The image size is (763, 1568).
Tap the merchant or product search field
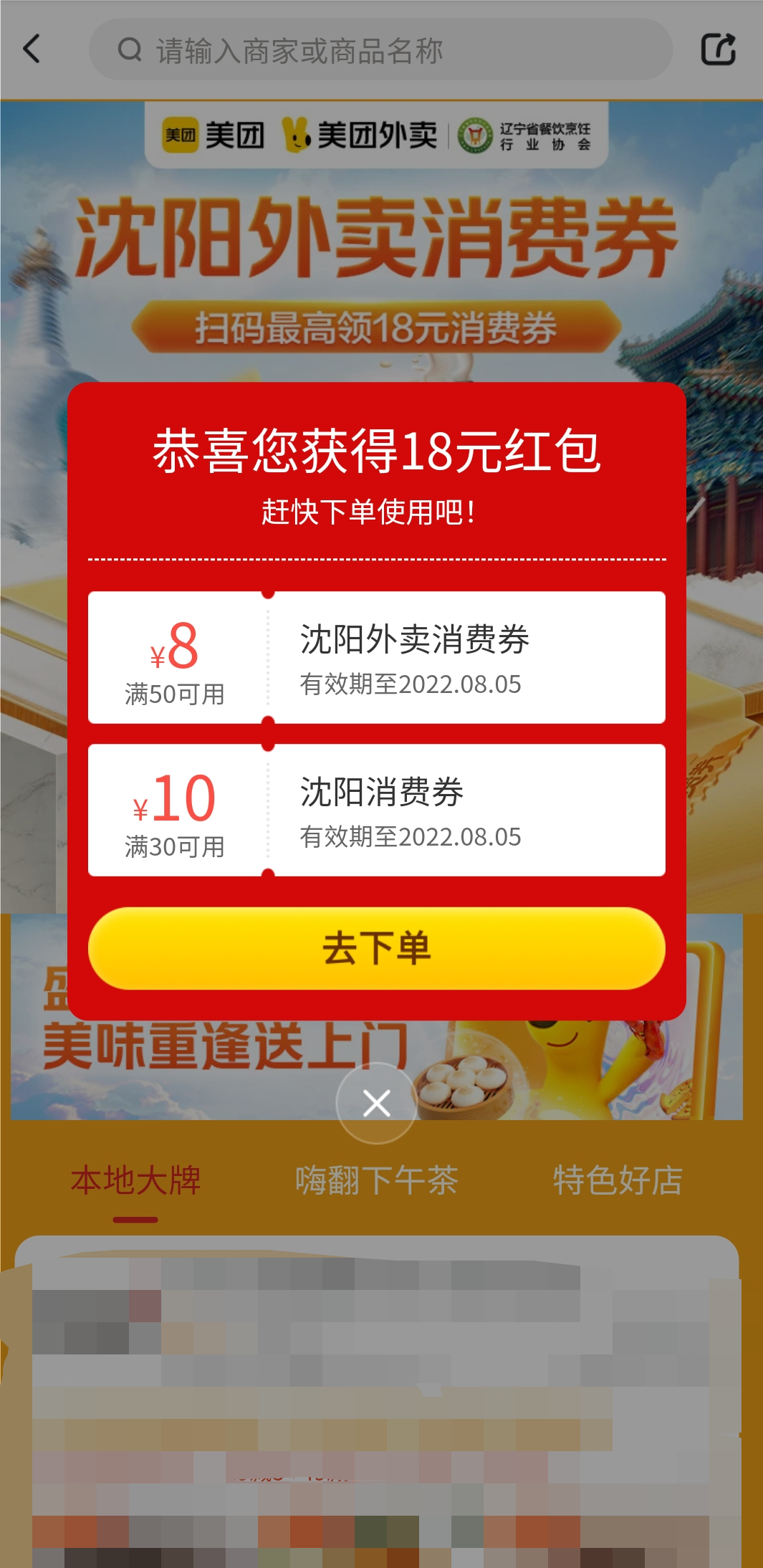tap(380, 50)
